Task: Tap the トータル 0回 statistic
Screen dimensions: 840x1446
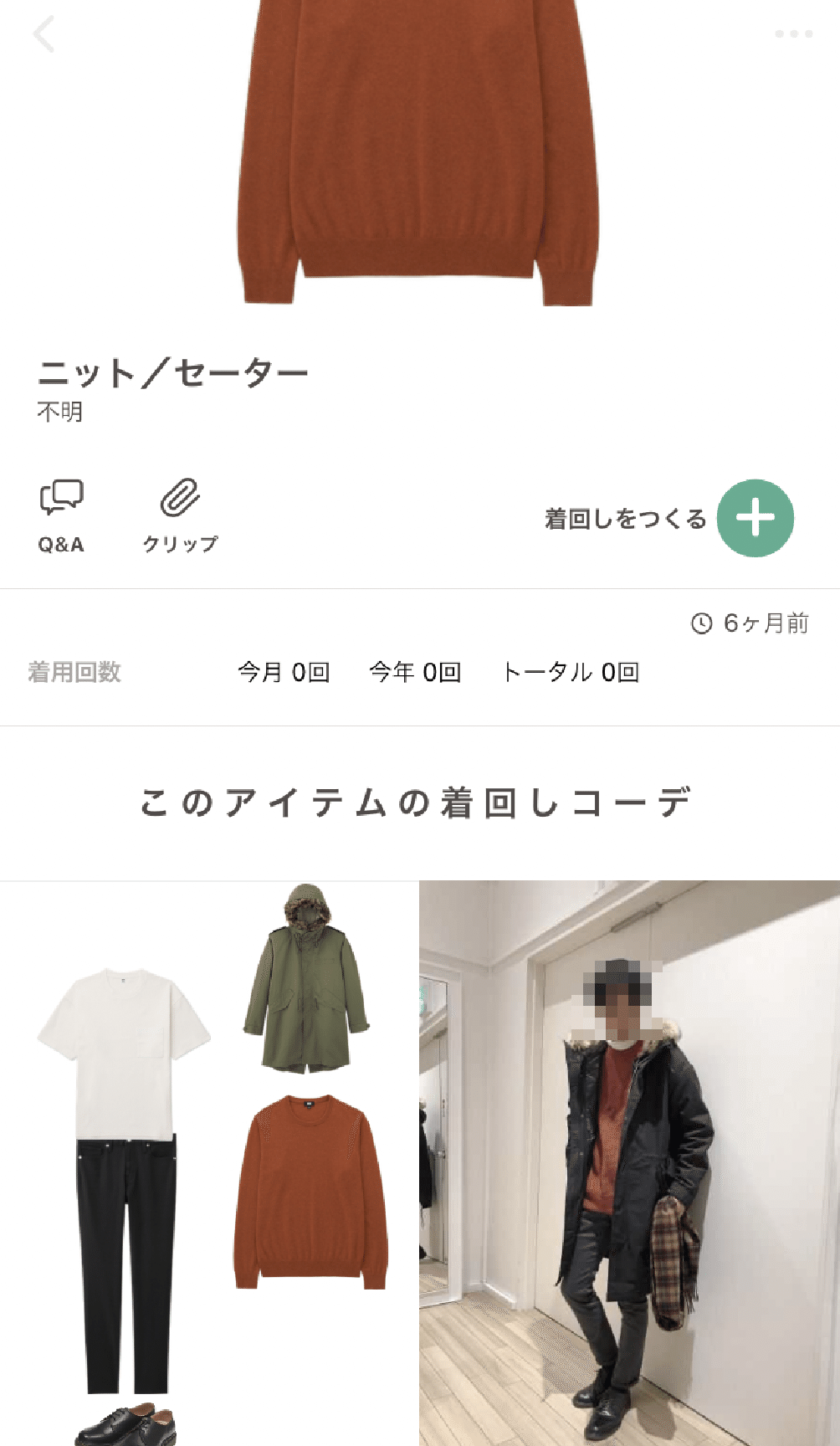Action: 572,672
